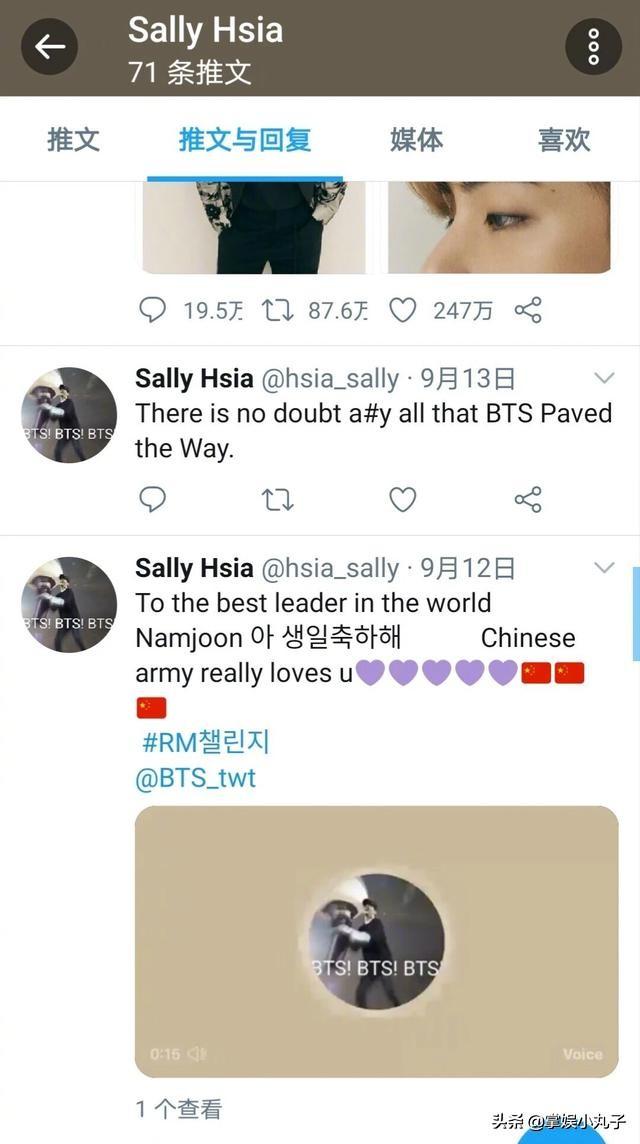Switch to the 推文 tab
Screen dimensions: 640x1144
(x=73, y=140)
